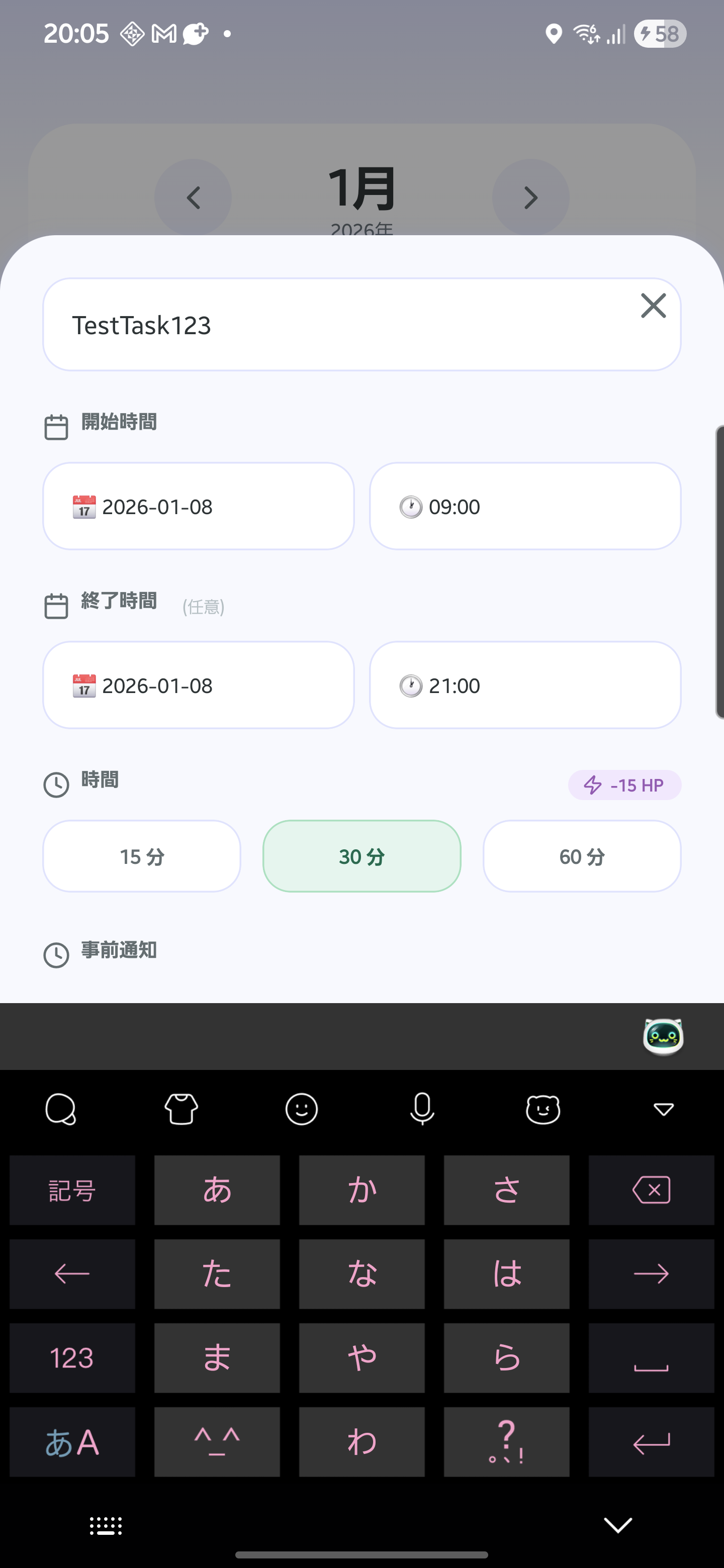
Task: Select the 60 分 duration option
Action: pyautogui.click(x=582, y=856)
